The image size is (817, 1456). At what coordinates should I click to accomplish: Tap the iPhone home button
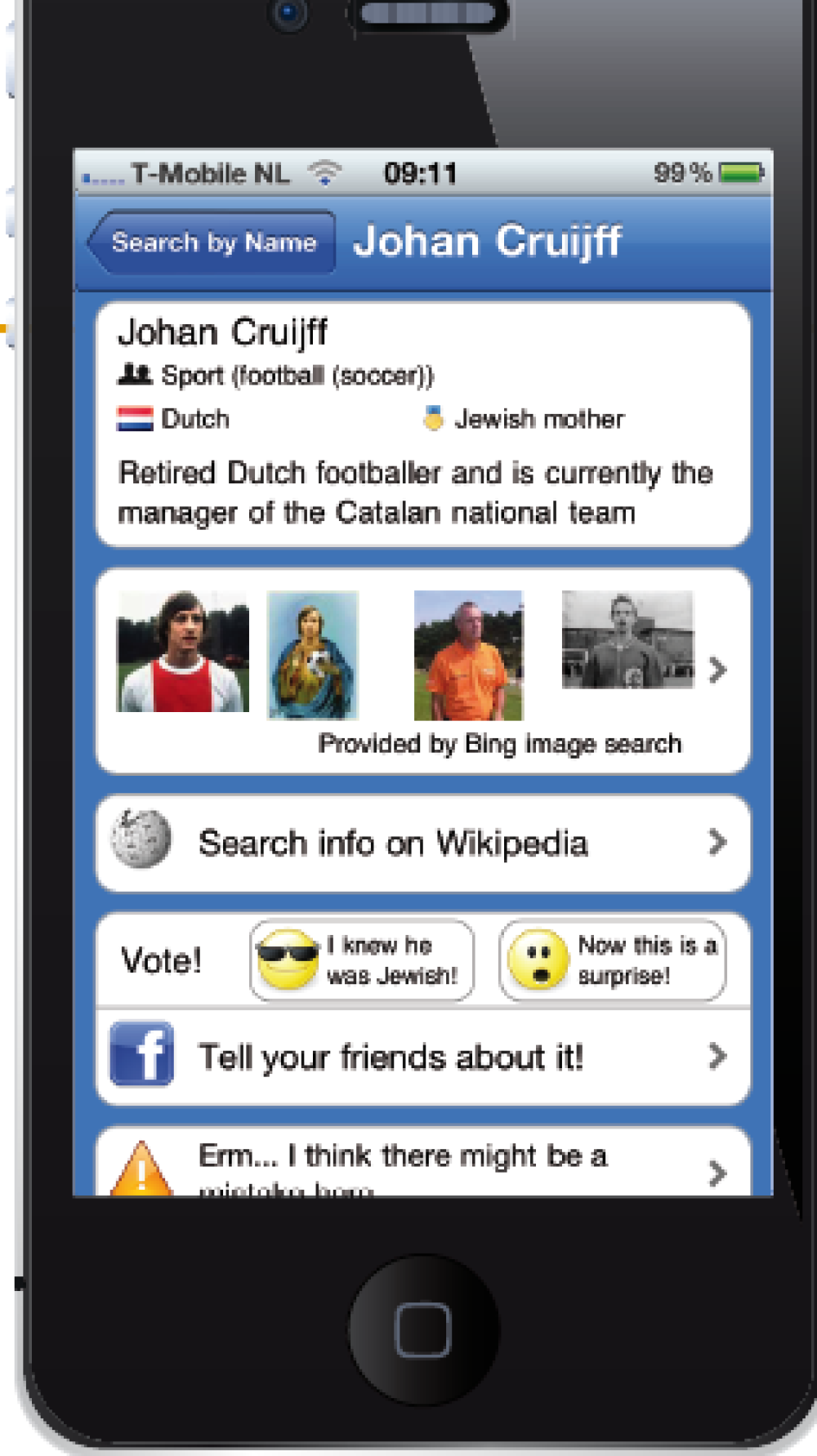[x=422, y=1329]
